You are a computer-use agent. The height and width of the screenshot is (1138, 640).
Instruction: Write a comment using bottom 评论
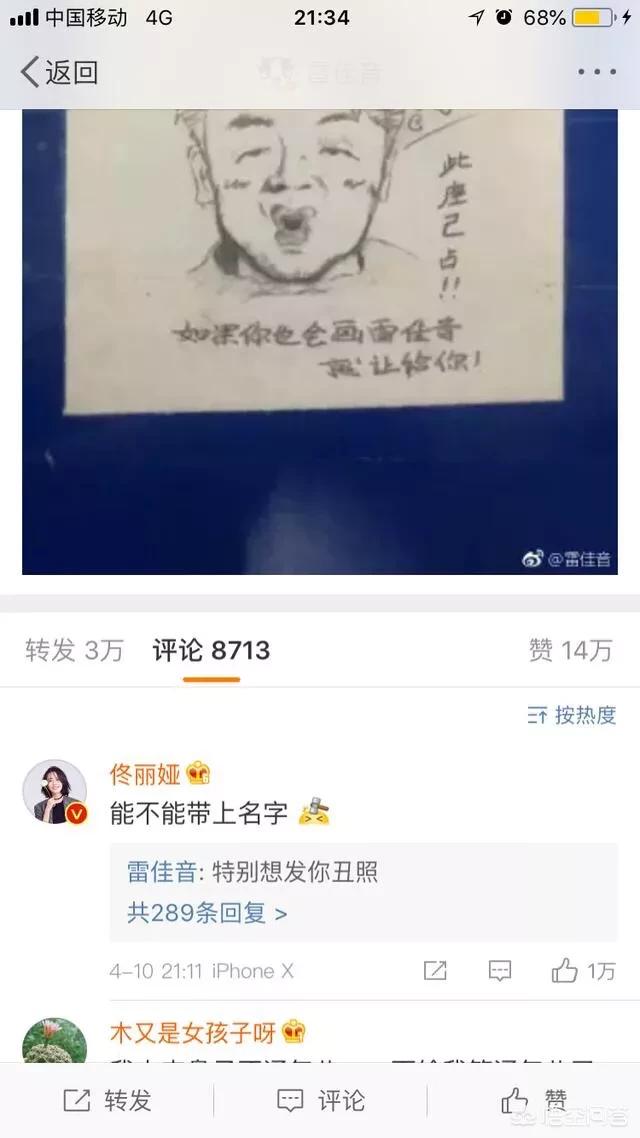pos(320,1101)
